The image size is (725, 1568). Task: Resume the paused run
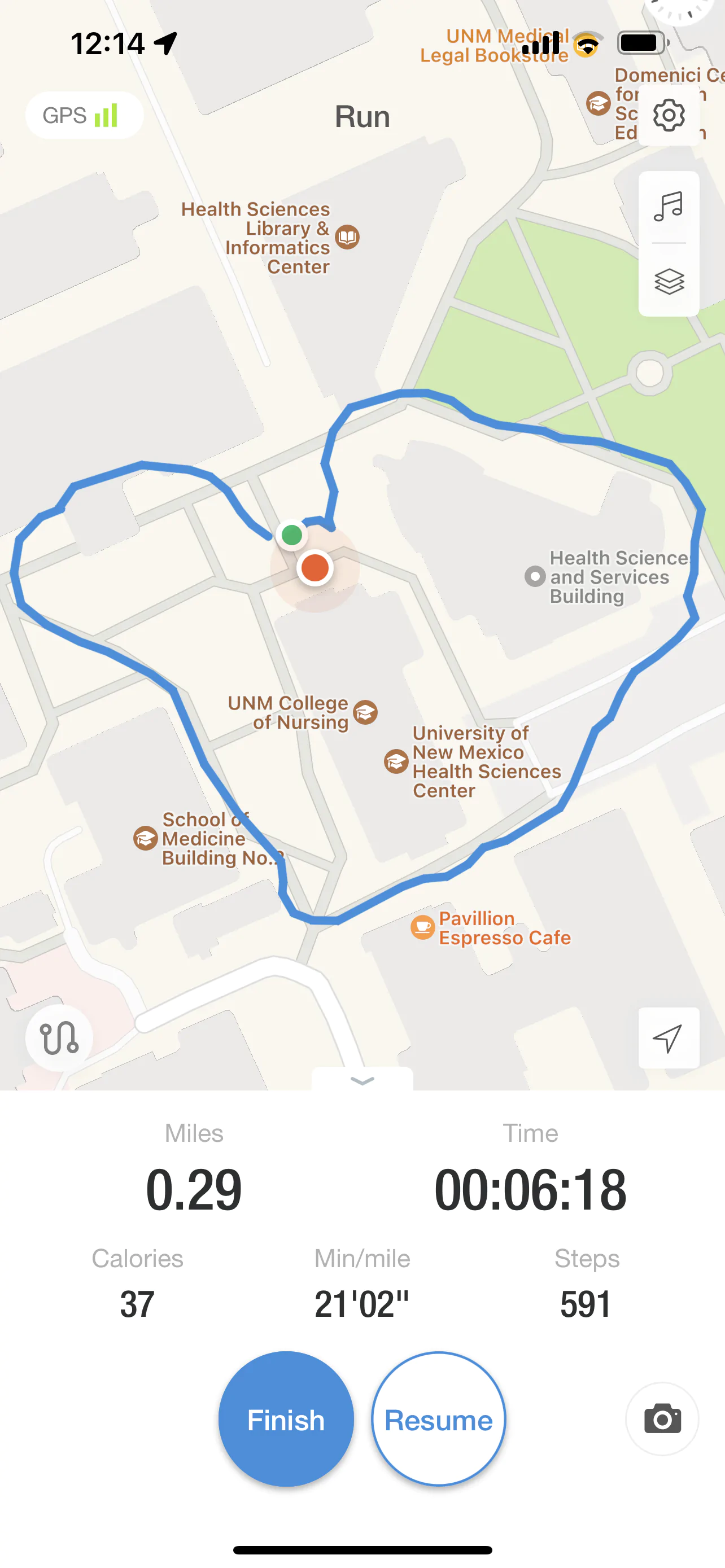click(x=438, y=1420)
